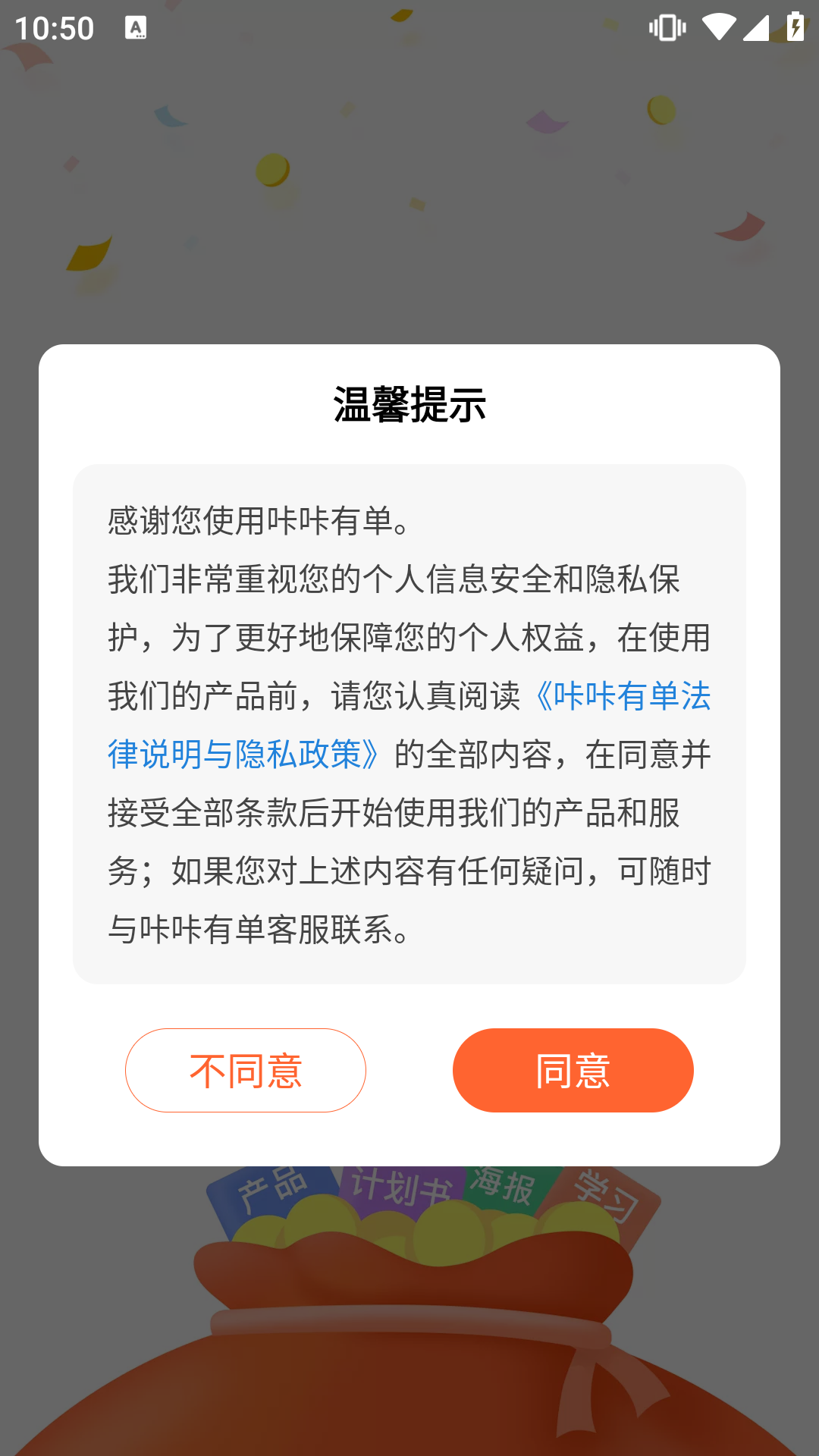Tap the 同意 button to accept

(573, 1070)
